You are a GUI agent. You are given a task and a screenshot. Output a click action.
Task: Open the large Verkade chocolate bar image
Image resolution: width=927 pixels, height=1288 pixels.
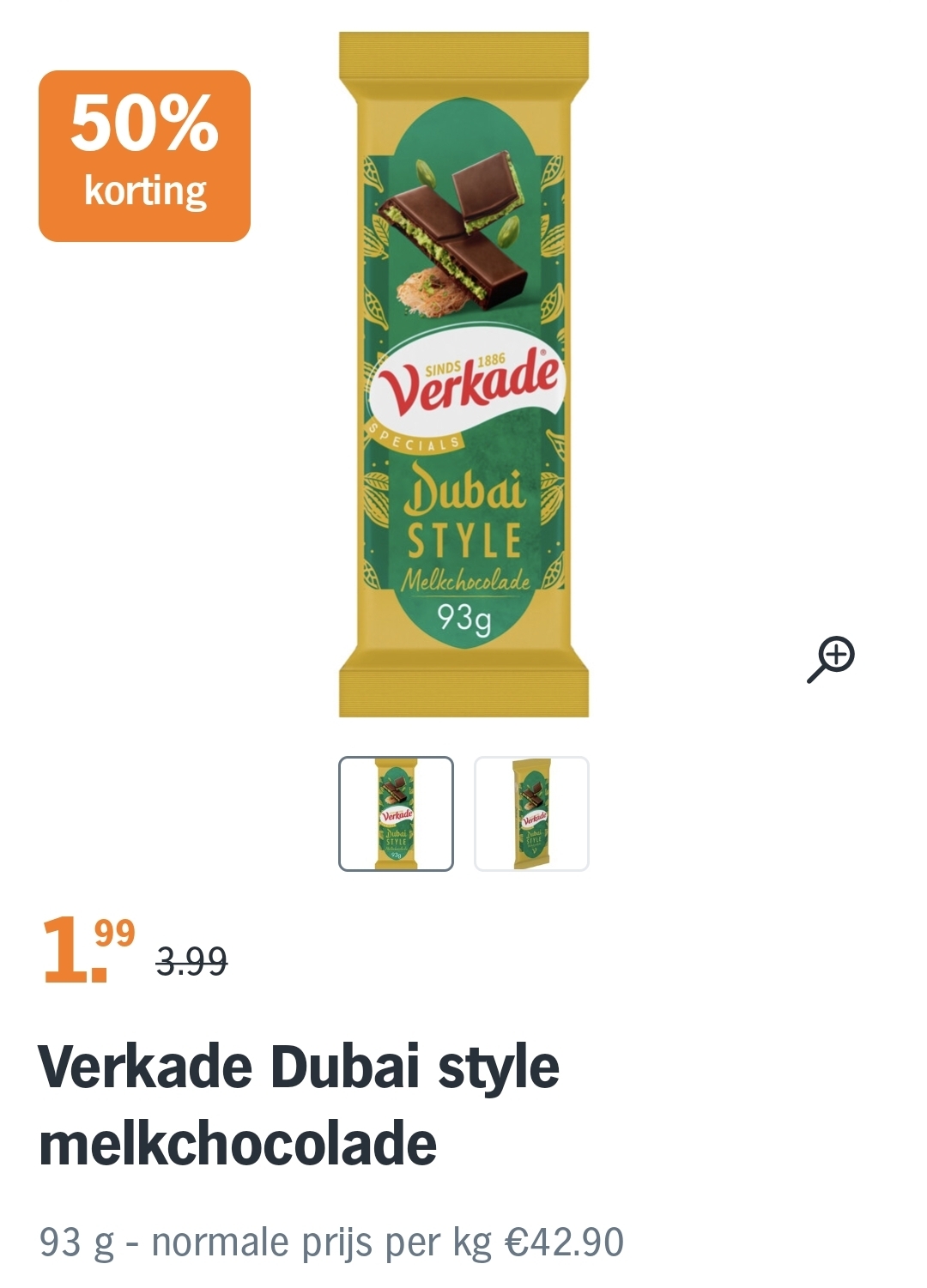(x=463, y=374)
